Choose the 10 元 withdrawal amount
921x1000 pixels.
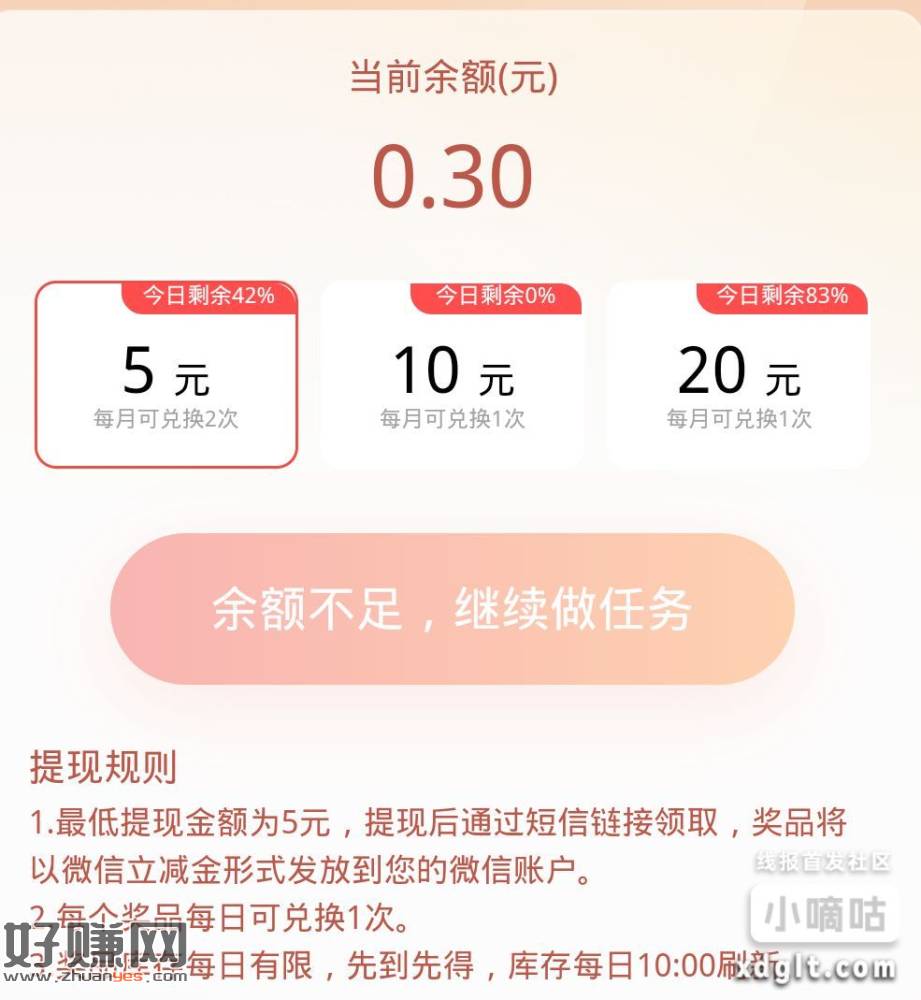click(452, 376)
